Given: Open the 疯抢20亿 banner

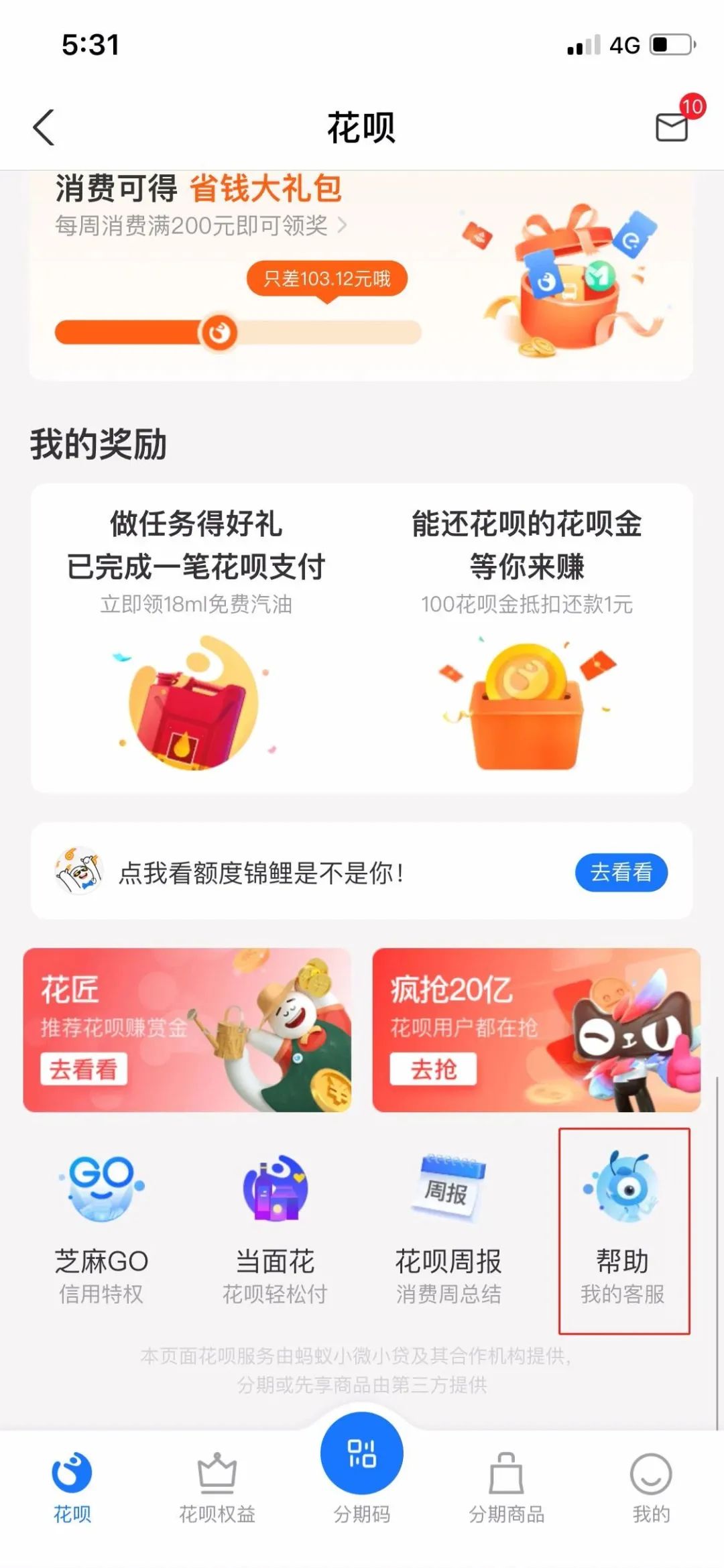Looking at the screenshot, I should coord(536,1030).
